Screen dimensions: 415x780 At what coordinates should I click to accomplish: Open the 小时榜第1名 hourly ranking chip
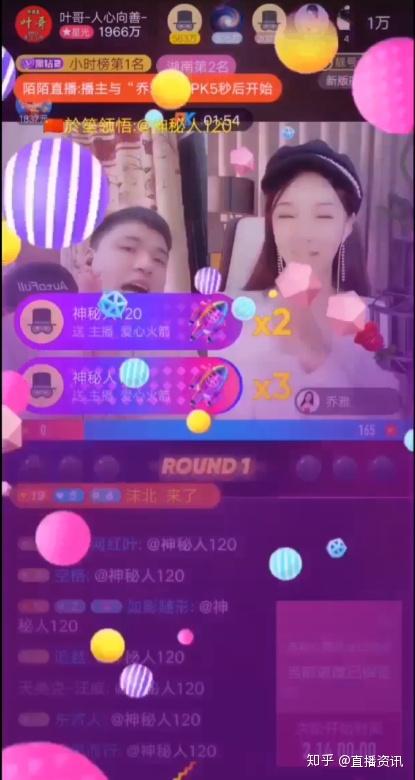[83, 64]
